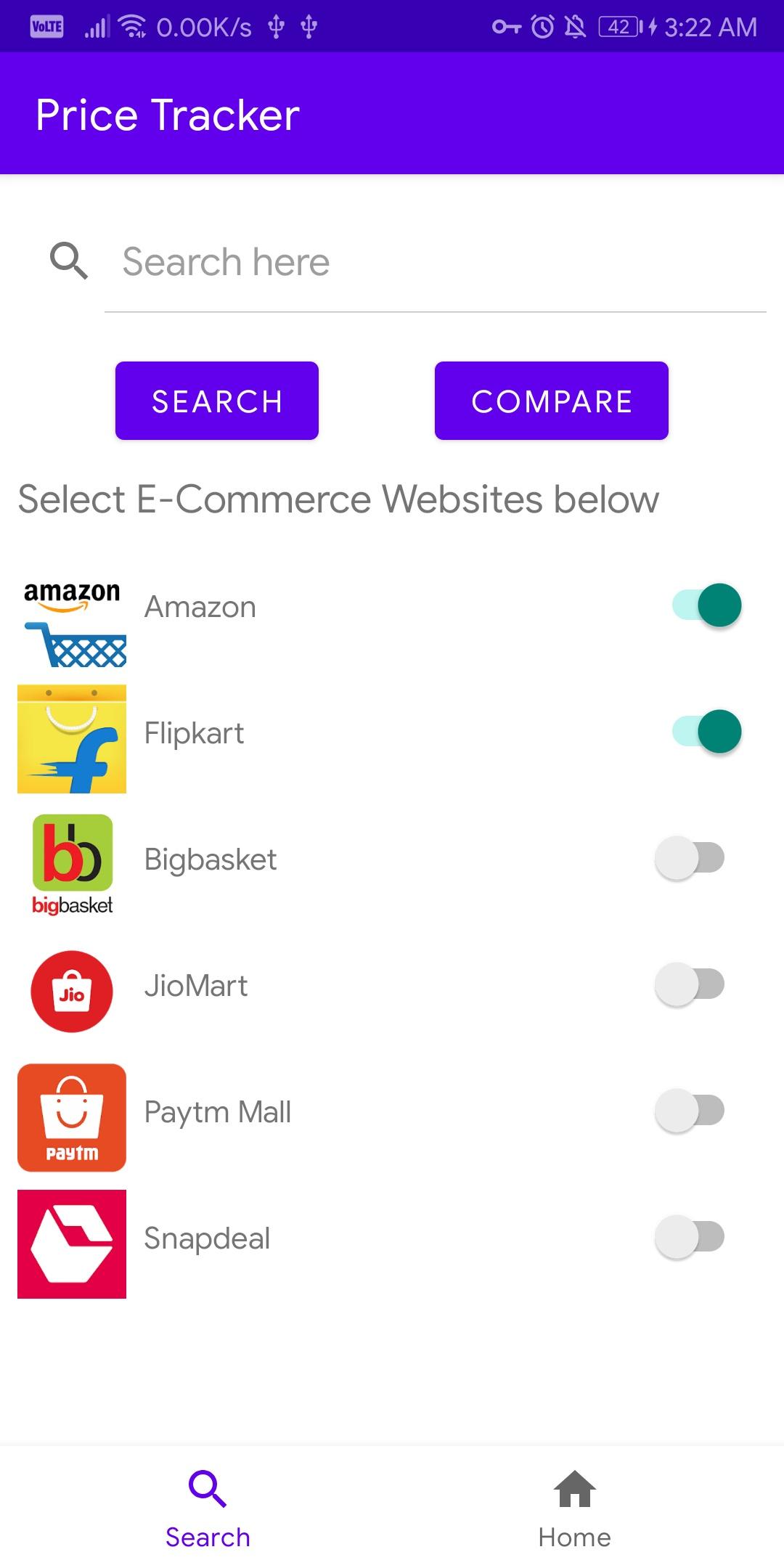784x1568 pixels.
Task: Enable the Bigbasket switch
Action: tap(690, 858)
